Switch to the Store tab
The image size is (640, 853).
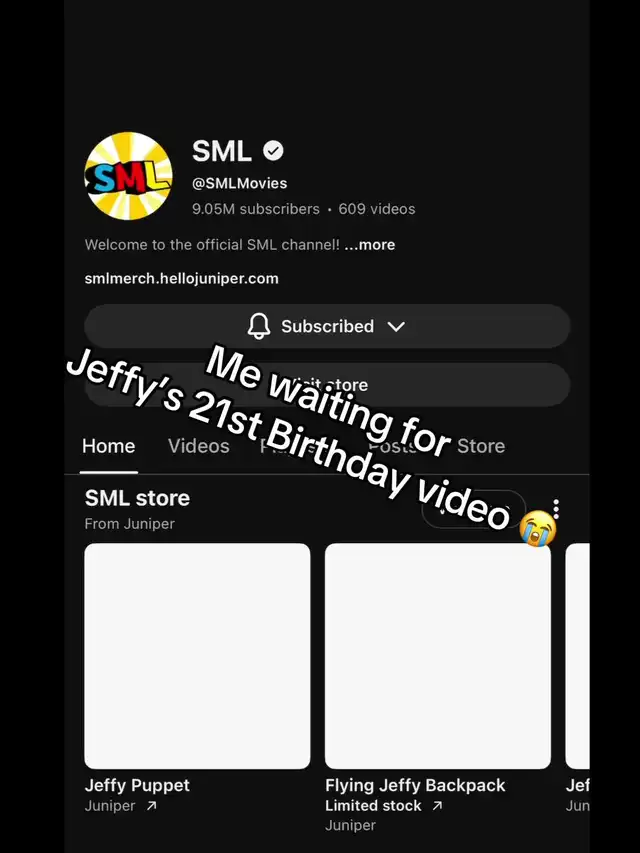pos(481,446)
